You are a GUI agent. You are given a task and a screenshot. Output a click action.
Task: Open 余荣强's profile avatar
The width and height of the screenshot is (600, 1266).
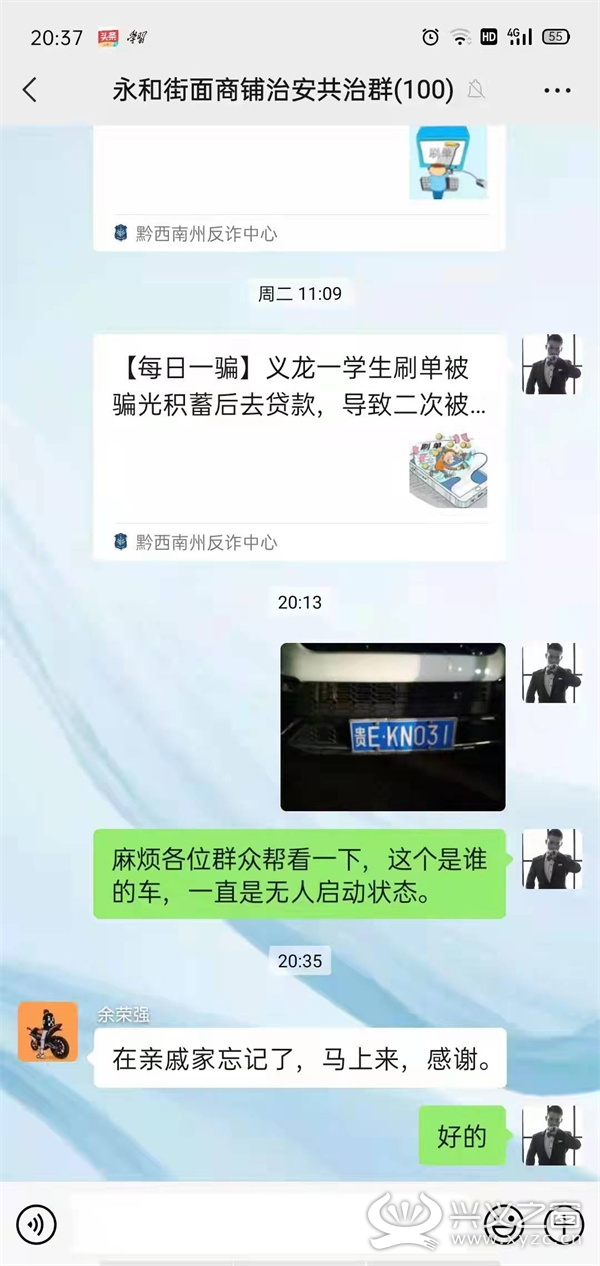coord(47,1031)
